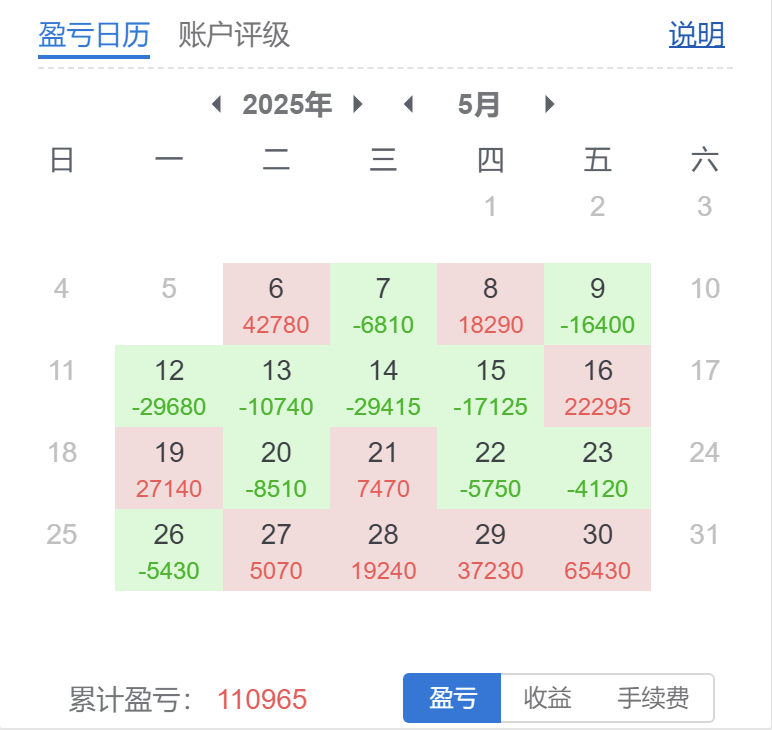
Task: Choose May 21 showing 7470
Action: pyautogui.click(x=383, y=469)
